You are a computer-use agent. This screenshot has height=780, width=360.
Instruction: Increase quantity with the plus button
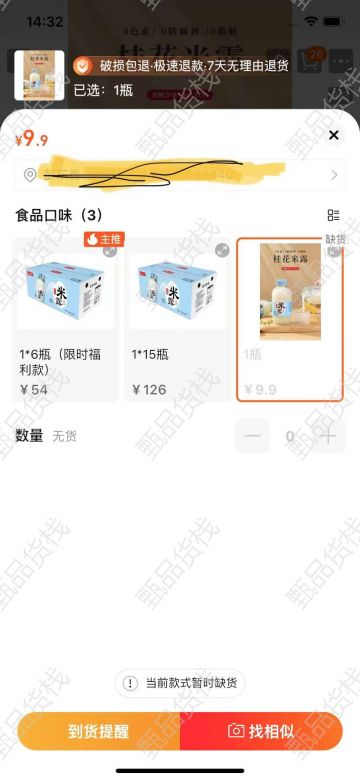(x=328, y=436)
